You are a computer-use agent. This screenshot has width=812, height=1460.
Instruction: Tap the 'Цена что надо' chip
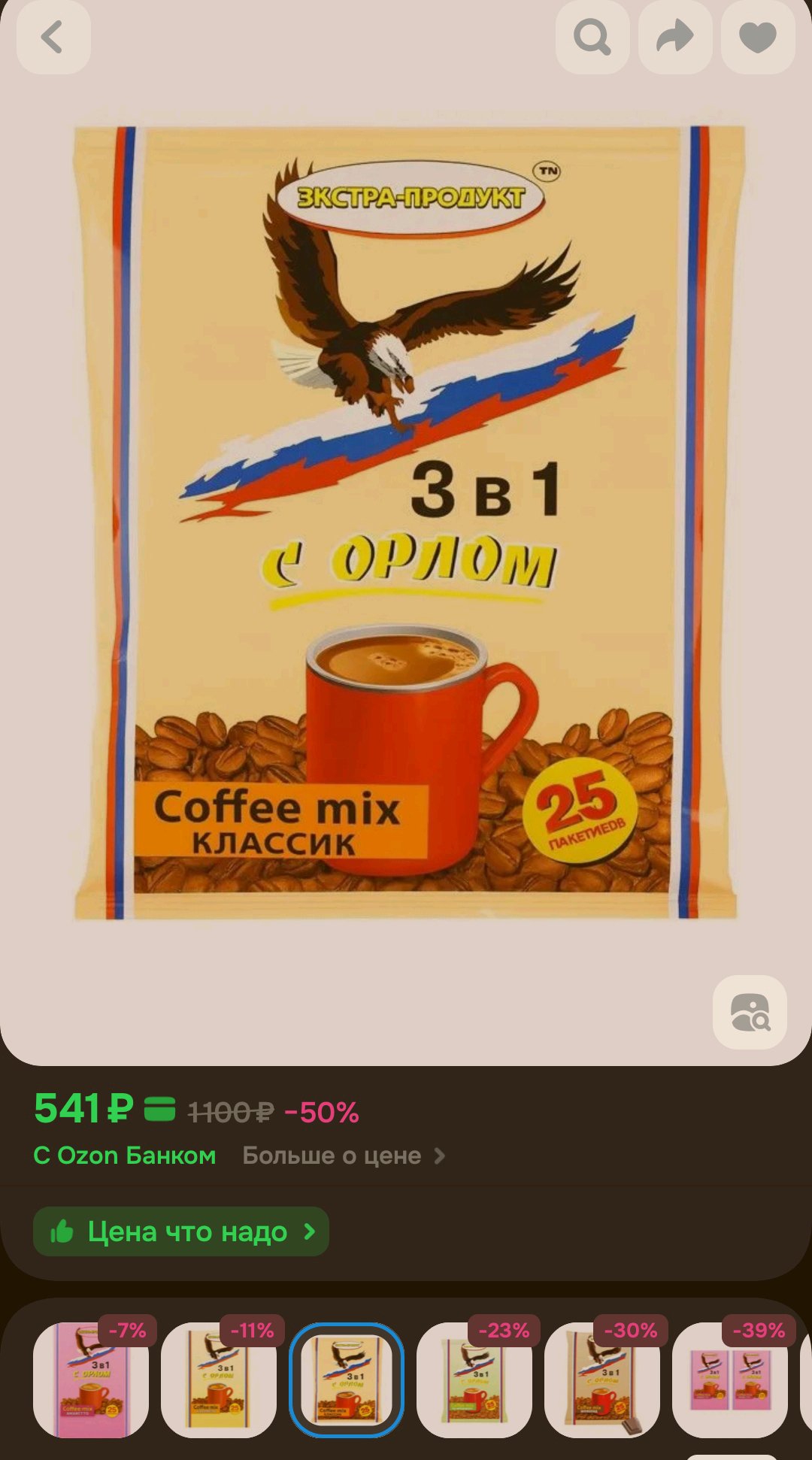coord(181,1231)
